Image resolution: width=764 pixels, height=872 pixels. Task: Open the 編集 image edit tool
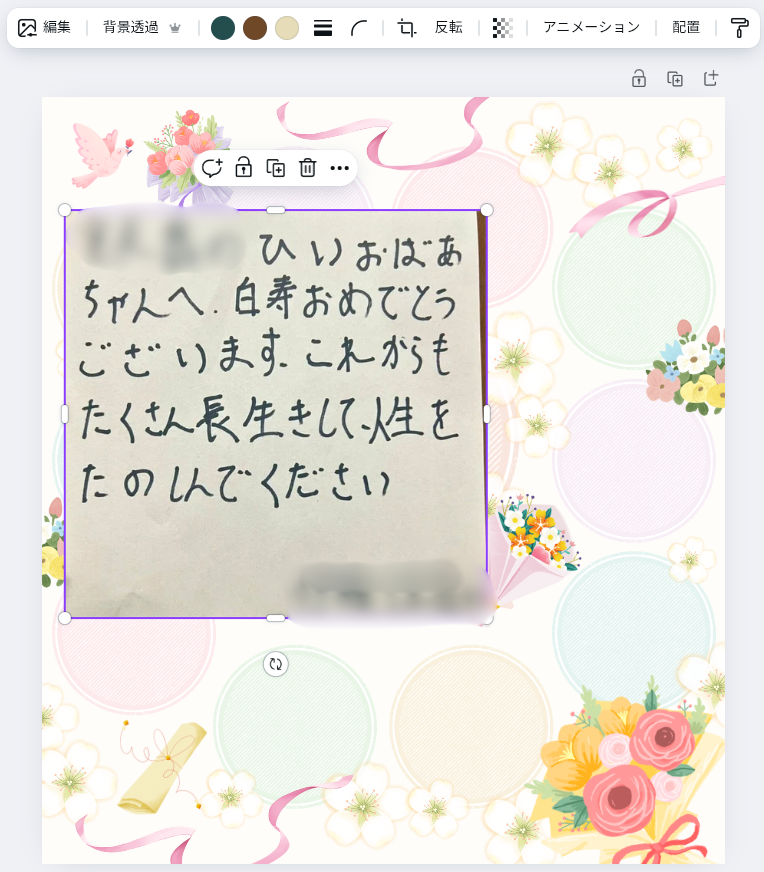click(45, 28)
